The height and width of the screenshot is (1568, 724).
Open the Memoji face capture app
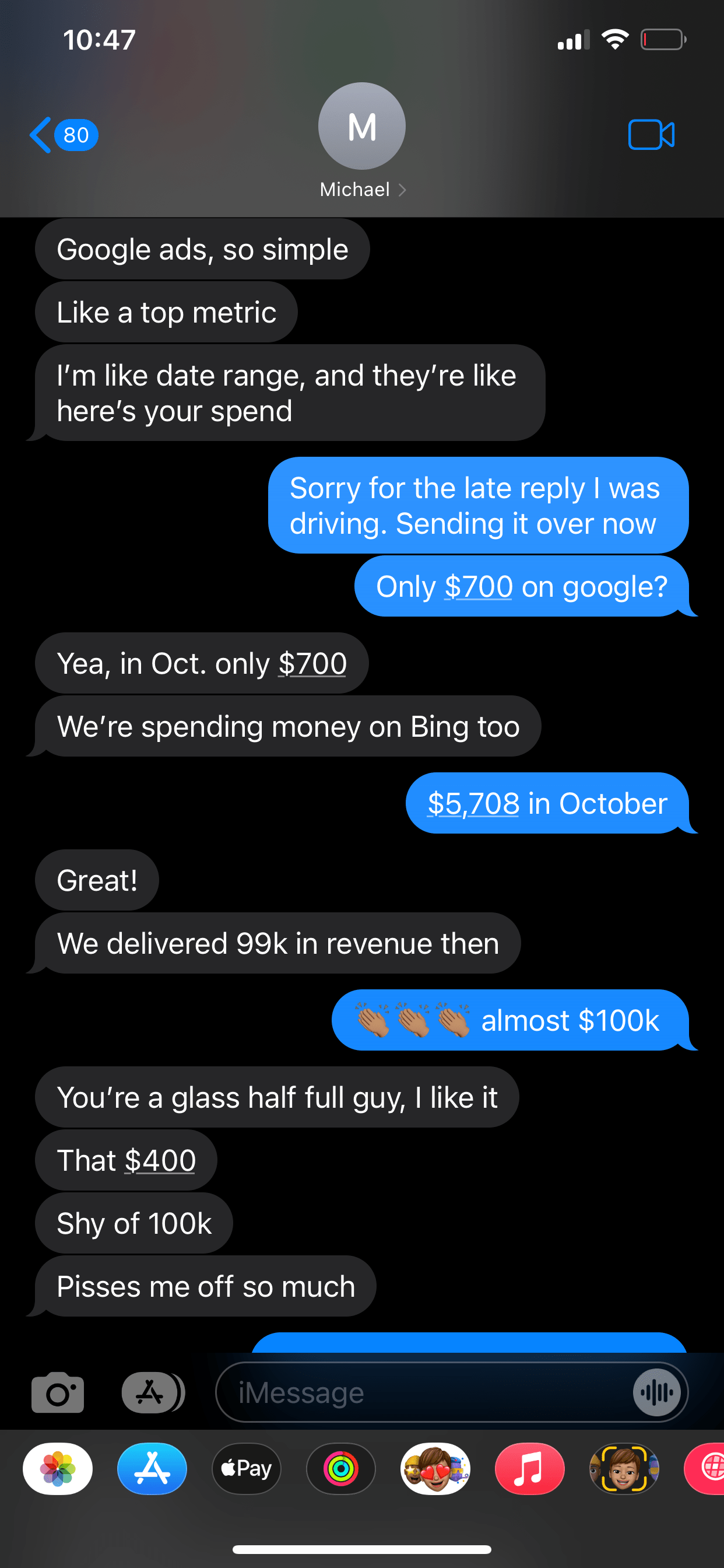tap(624, 1469)
